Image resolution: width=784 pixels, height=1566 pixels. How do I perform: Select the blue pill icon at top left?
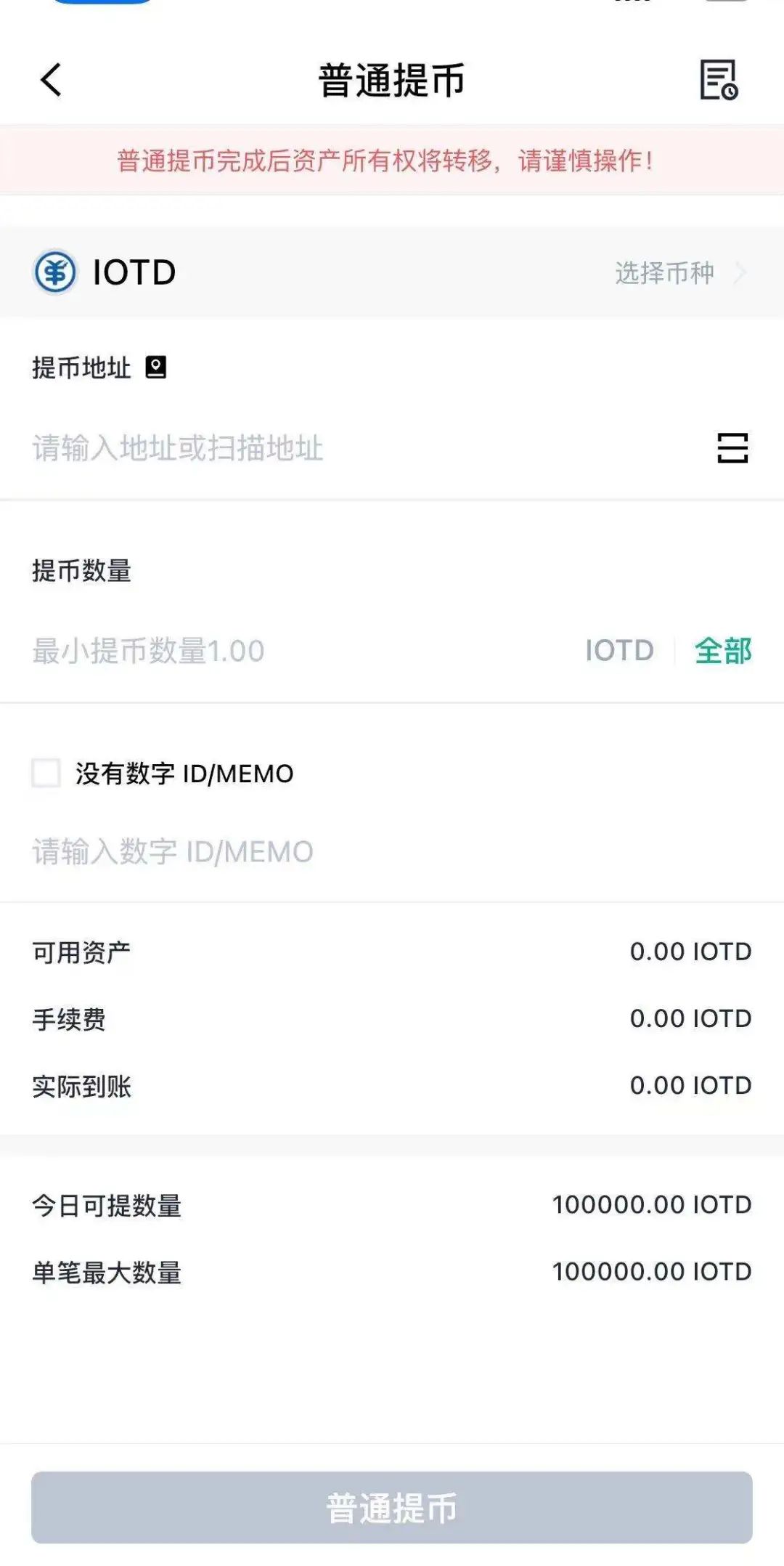pyautogui.click(x=102, y=4)
